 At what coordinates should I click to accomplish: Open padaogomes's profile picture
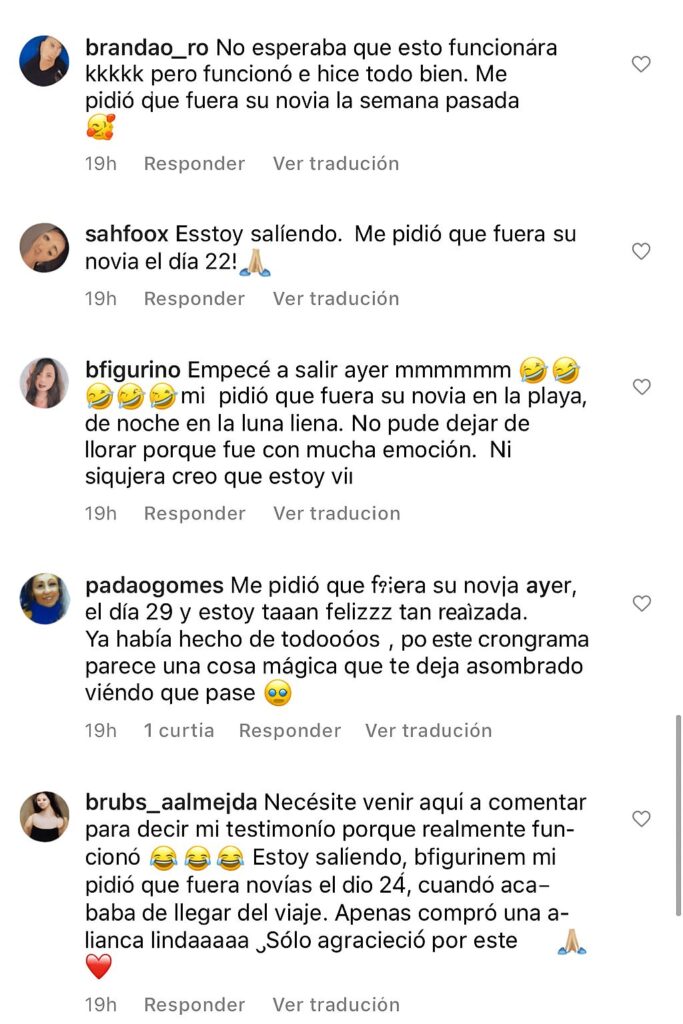[x=44, y=599]
